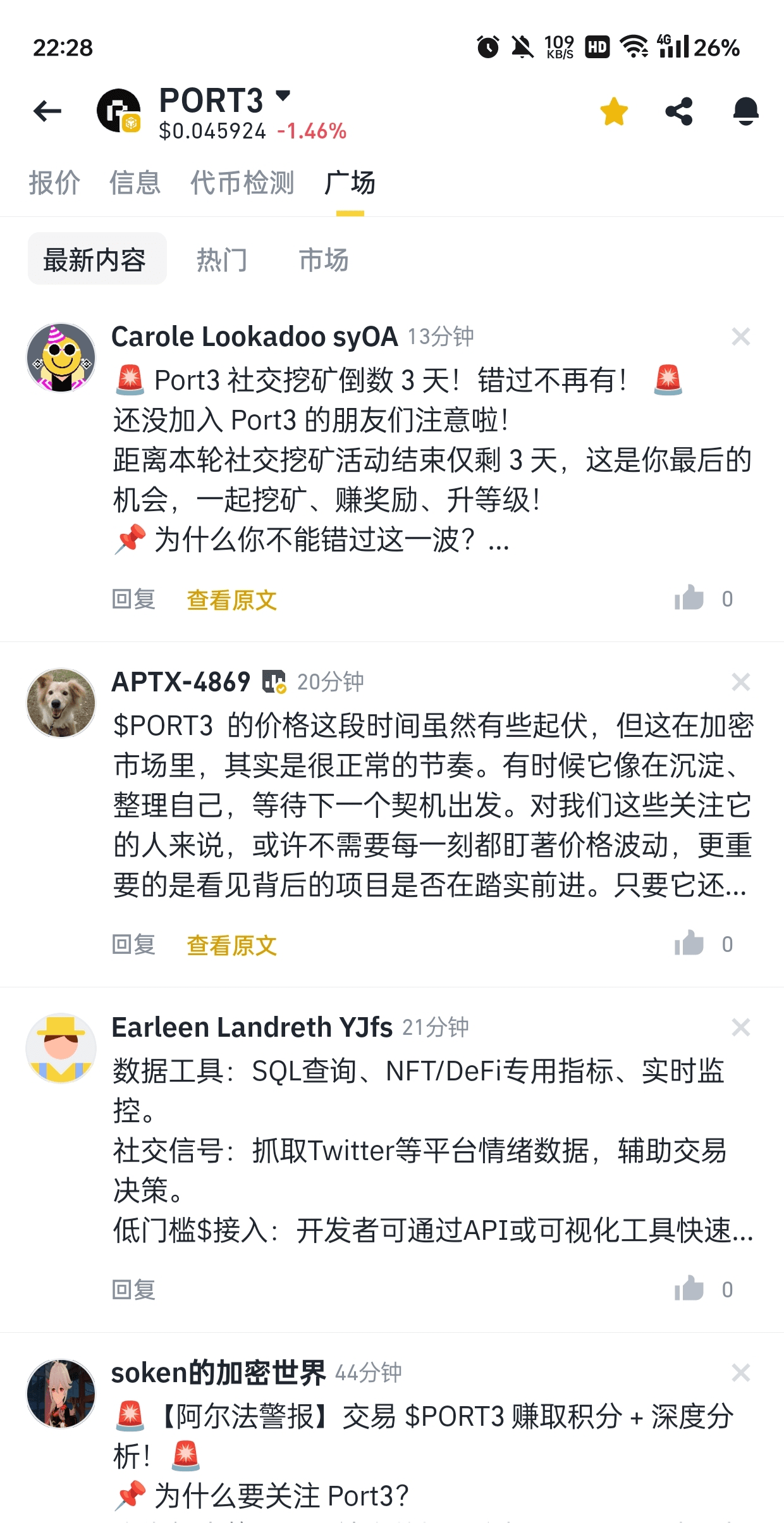Open the PORT3 token dropdown

(x=283, y=96)
